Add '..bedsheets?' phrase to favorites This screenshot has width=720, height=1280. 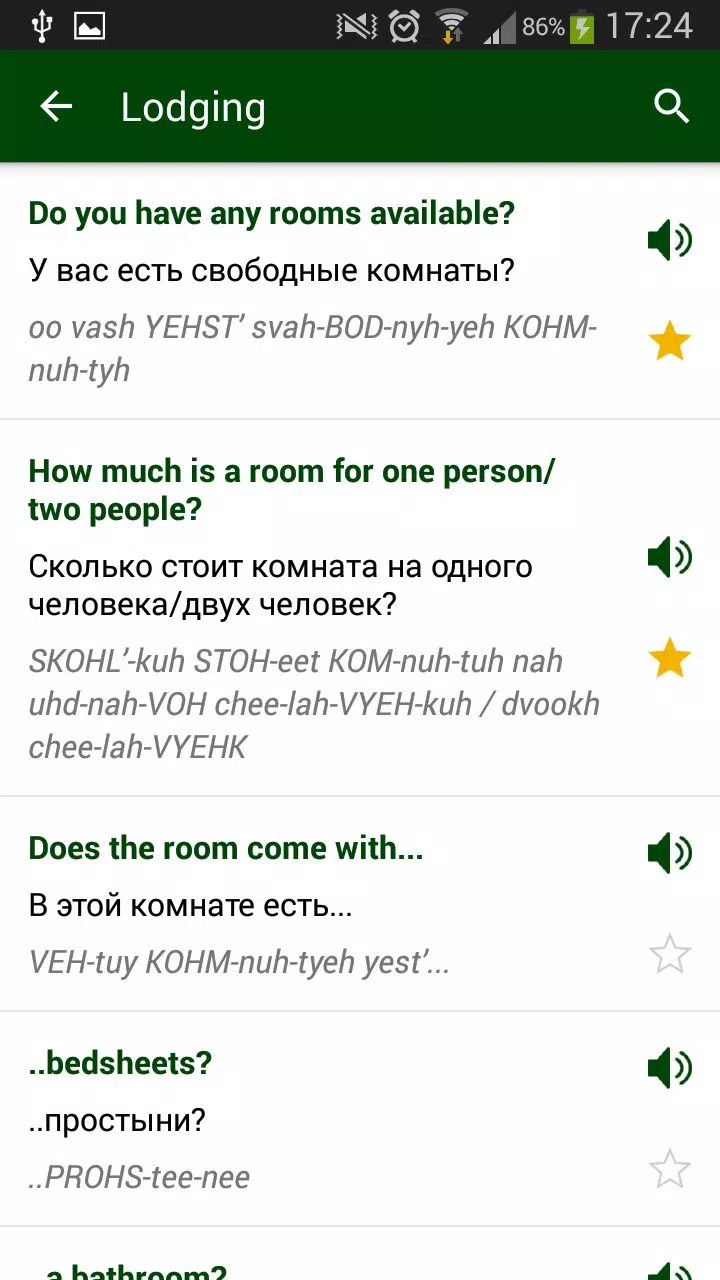(x=670, y=1169)
